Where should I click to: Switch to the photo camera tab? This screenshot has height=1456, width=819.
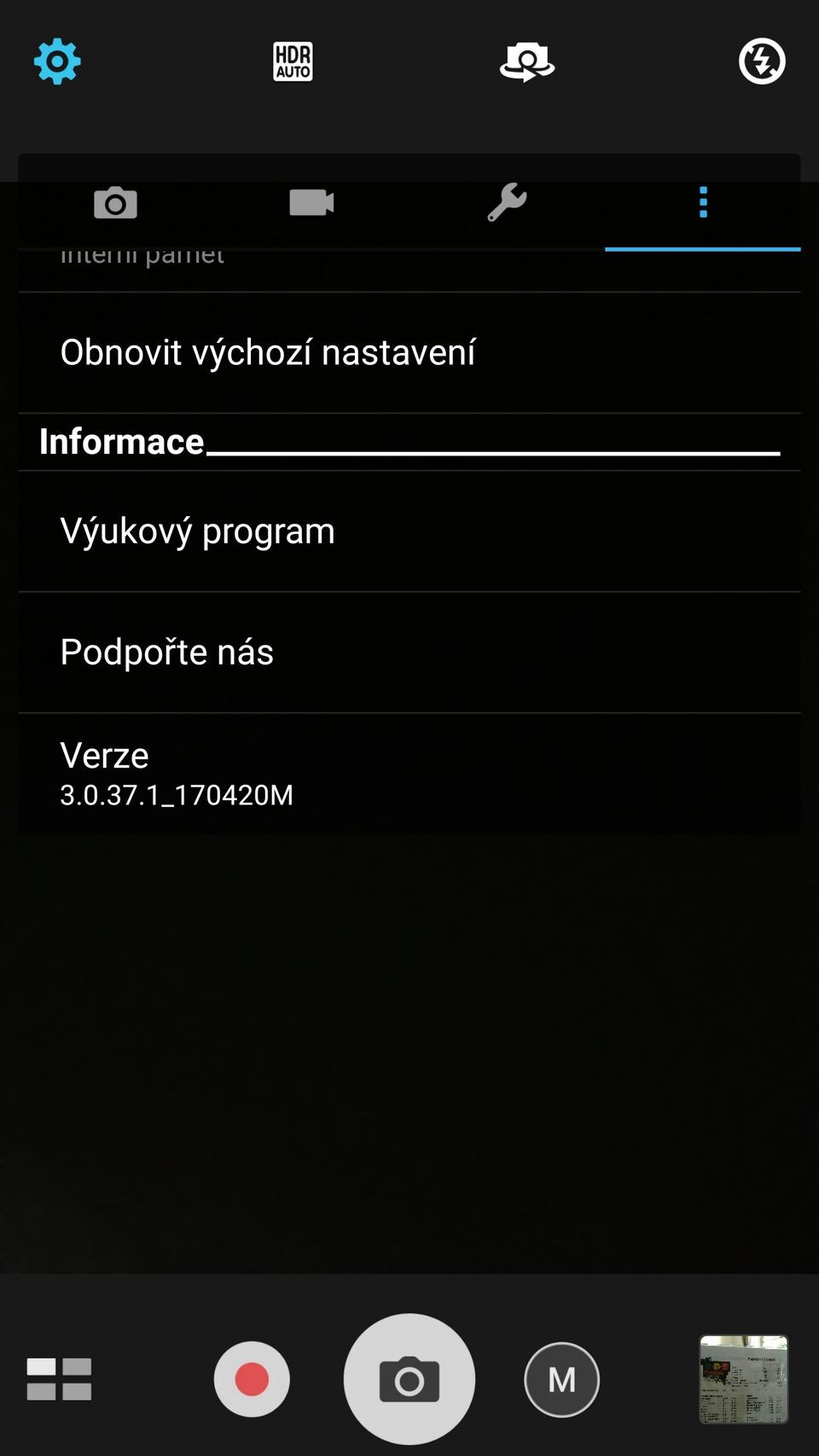[x=114, y=202]
